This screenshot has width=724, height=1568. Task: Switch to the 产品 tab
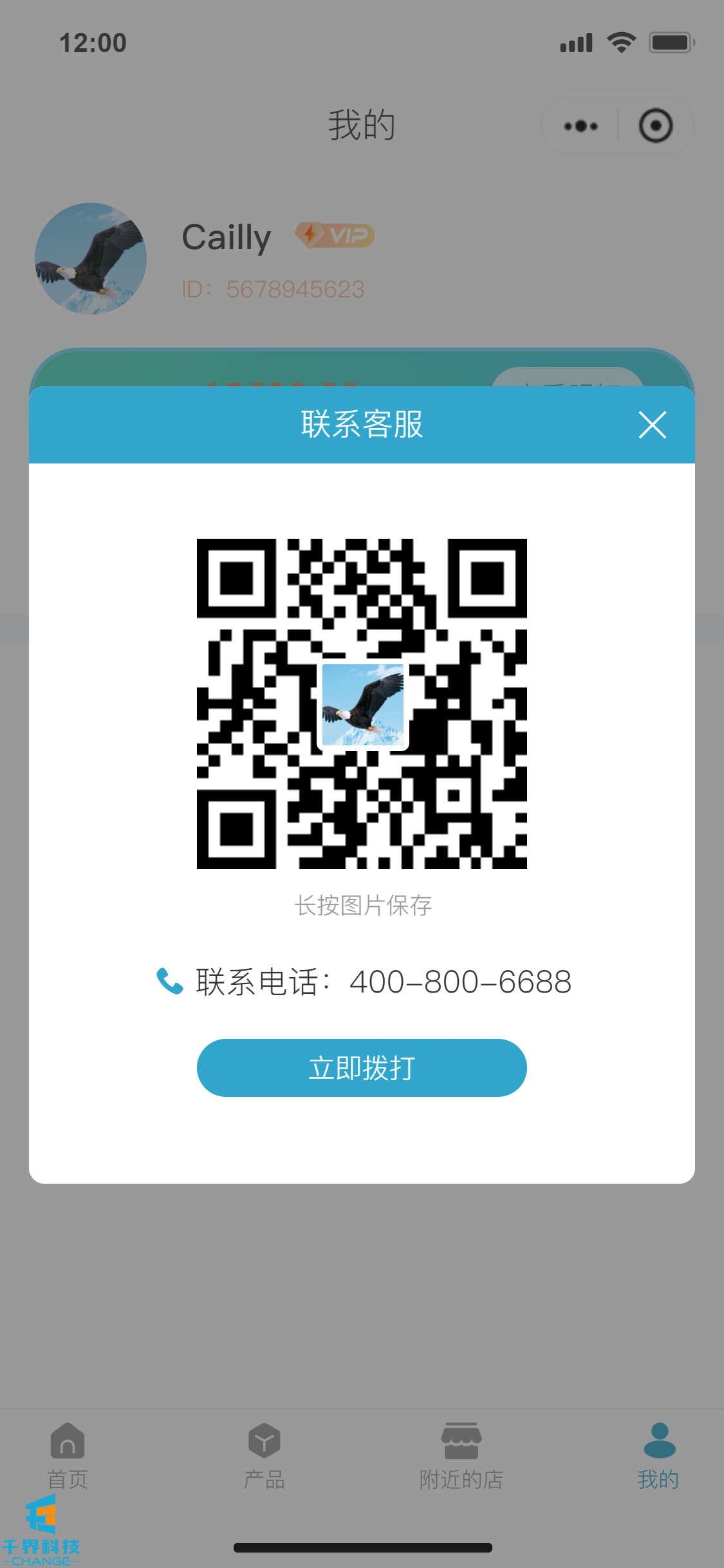point(264,1456)
